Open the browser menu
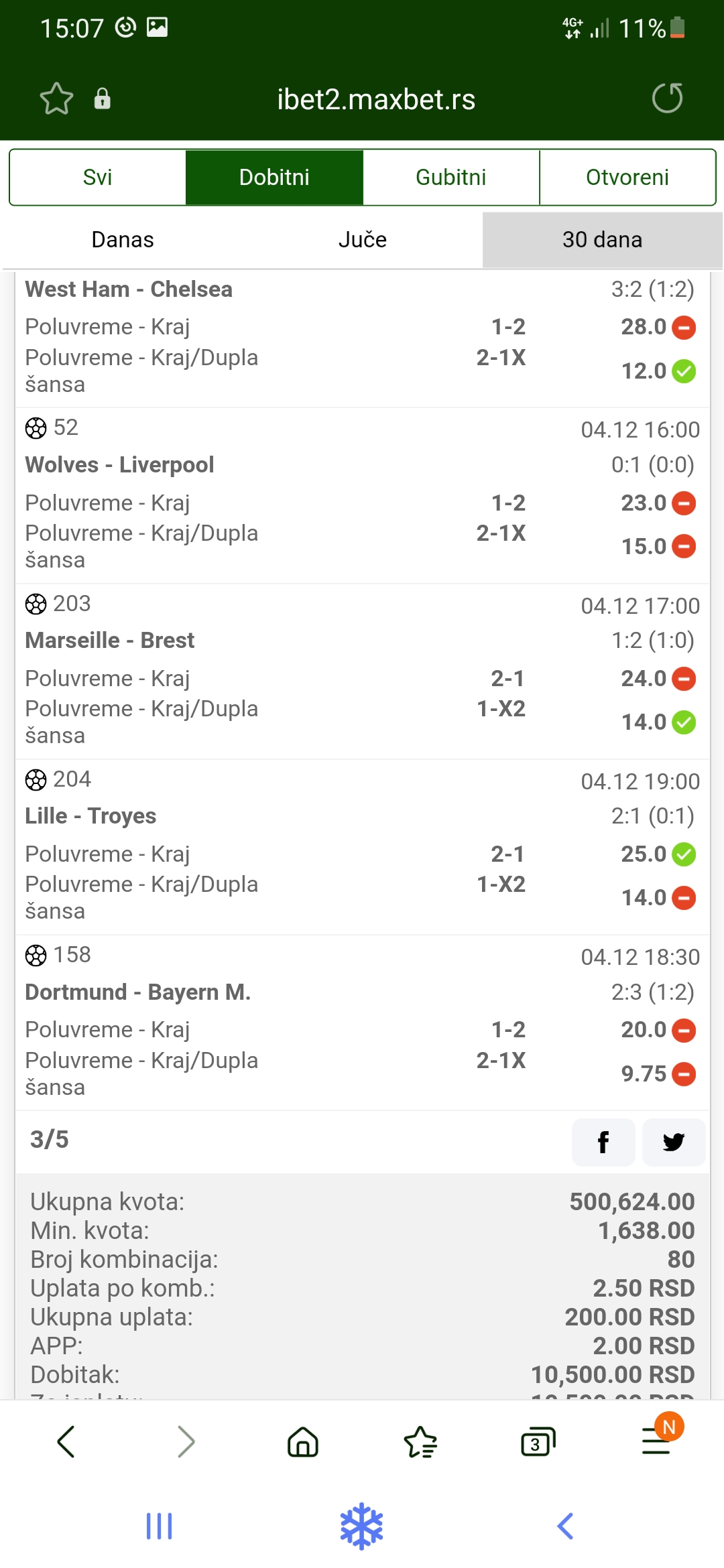Screen dimensions: 724x1568 click(x=657, y=1439)
